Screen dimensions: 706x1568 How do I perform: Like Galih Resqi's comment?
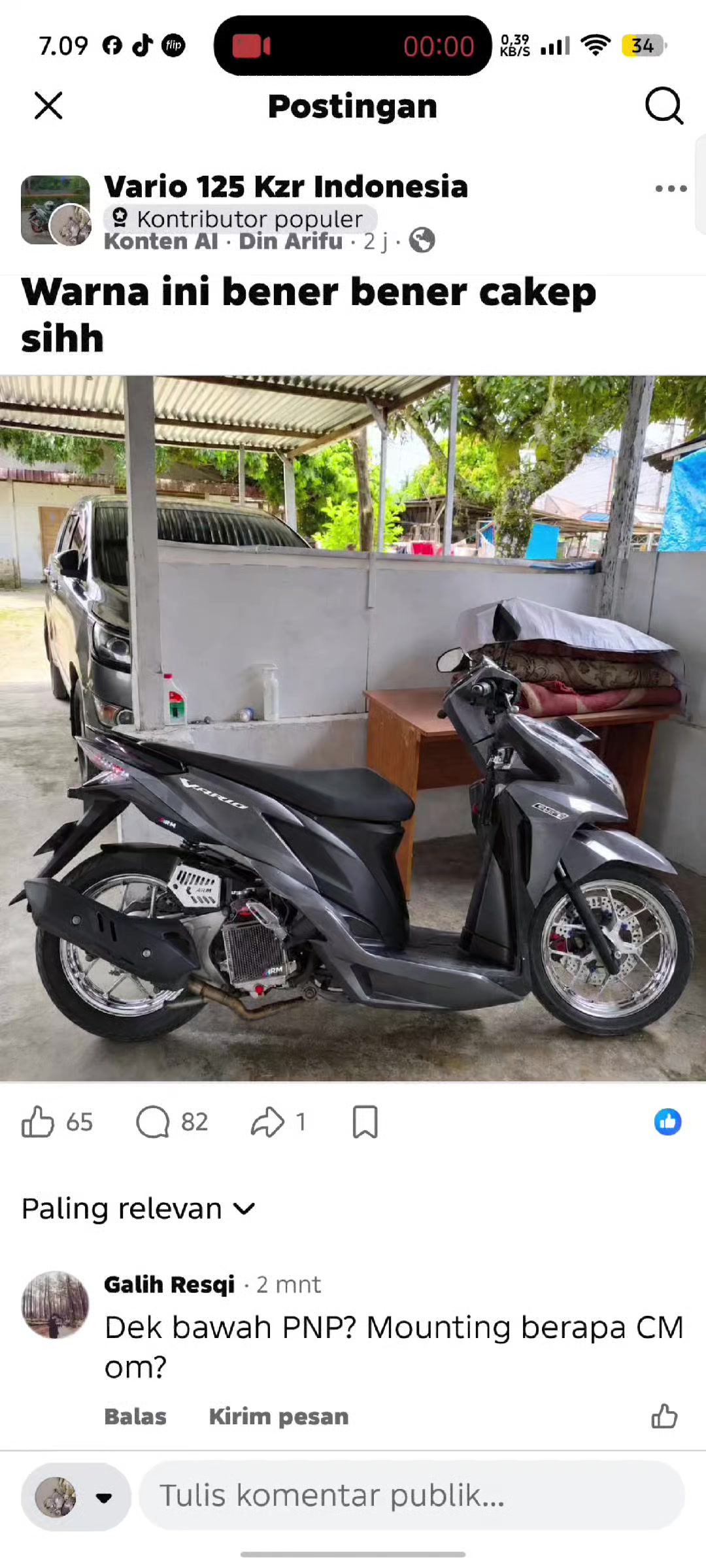coord(664,1416)
